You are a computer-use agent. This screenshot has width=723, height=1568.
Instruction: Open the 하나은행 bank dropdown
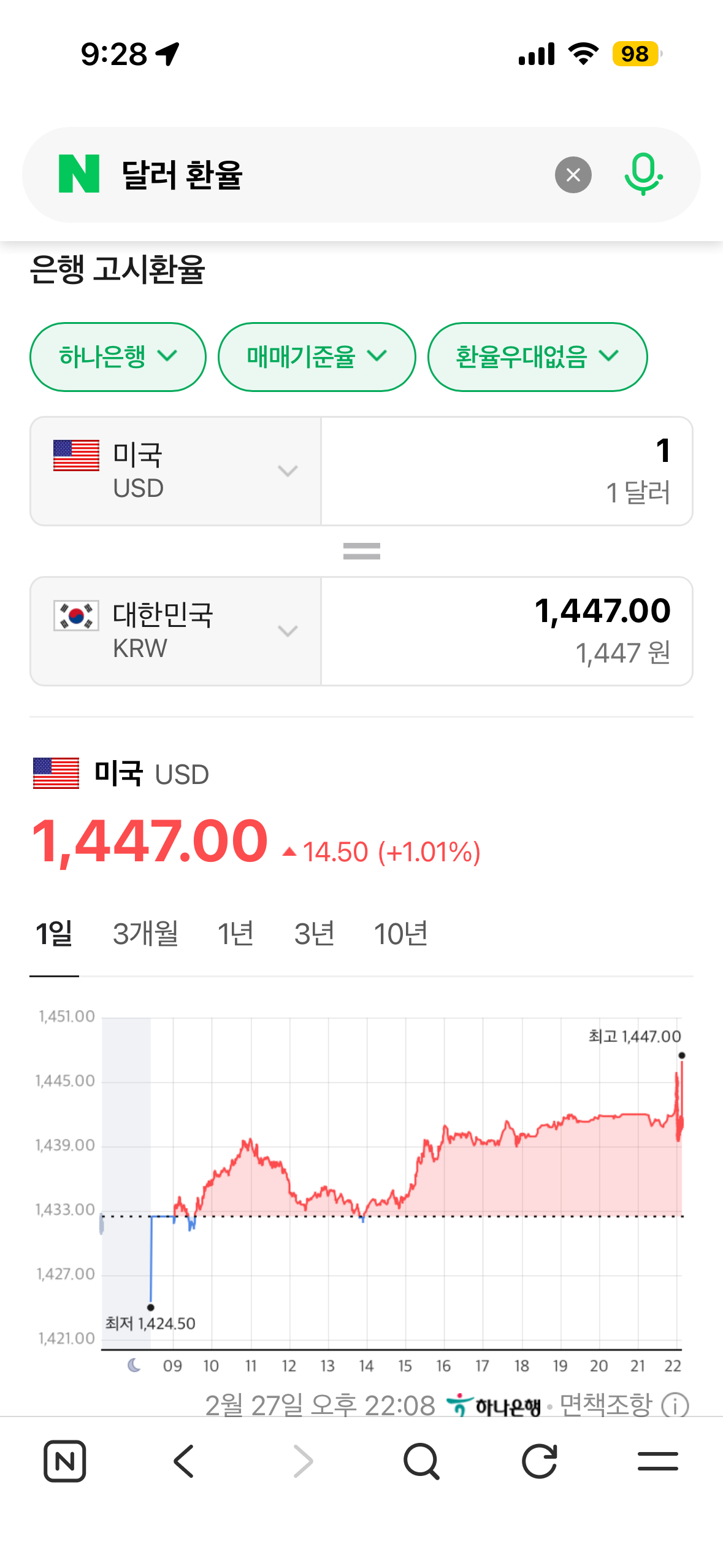click(x=118, y=356)
